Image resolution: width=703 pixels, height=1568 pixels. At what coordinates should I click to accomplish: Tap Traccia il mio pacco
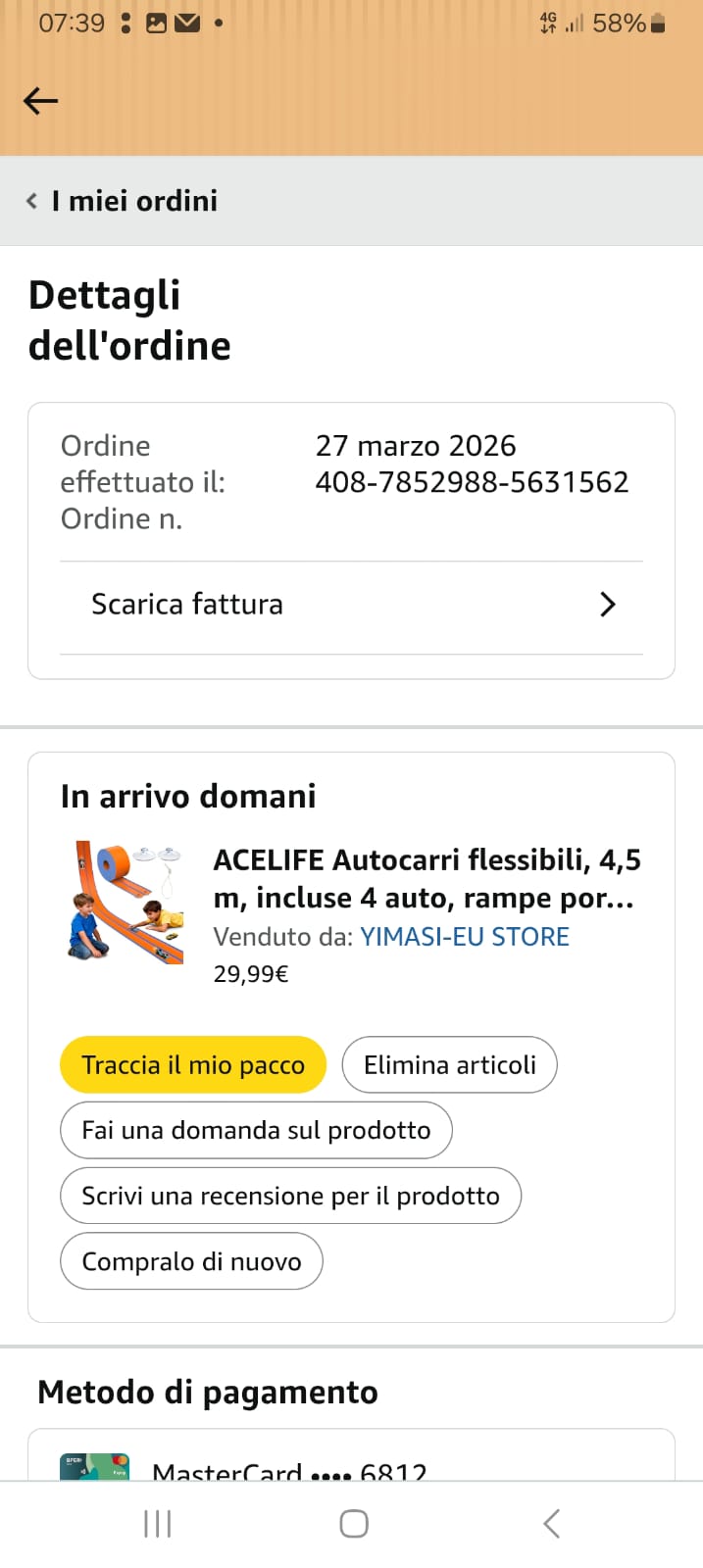click(x=193, y=1064)
